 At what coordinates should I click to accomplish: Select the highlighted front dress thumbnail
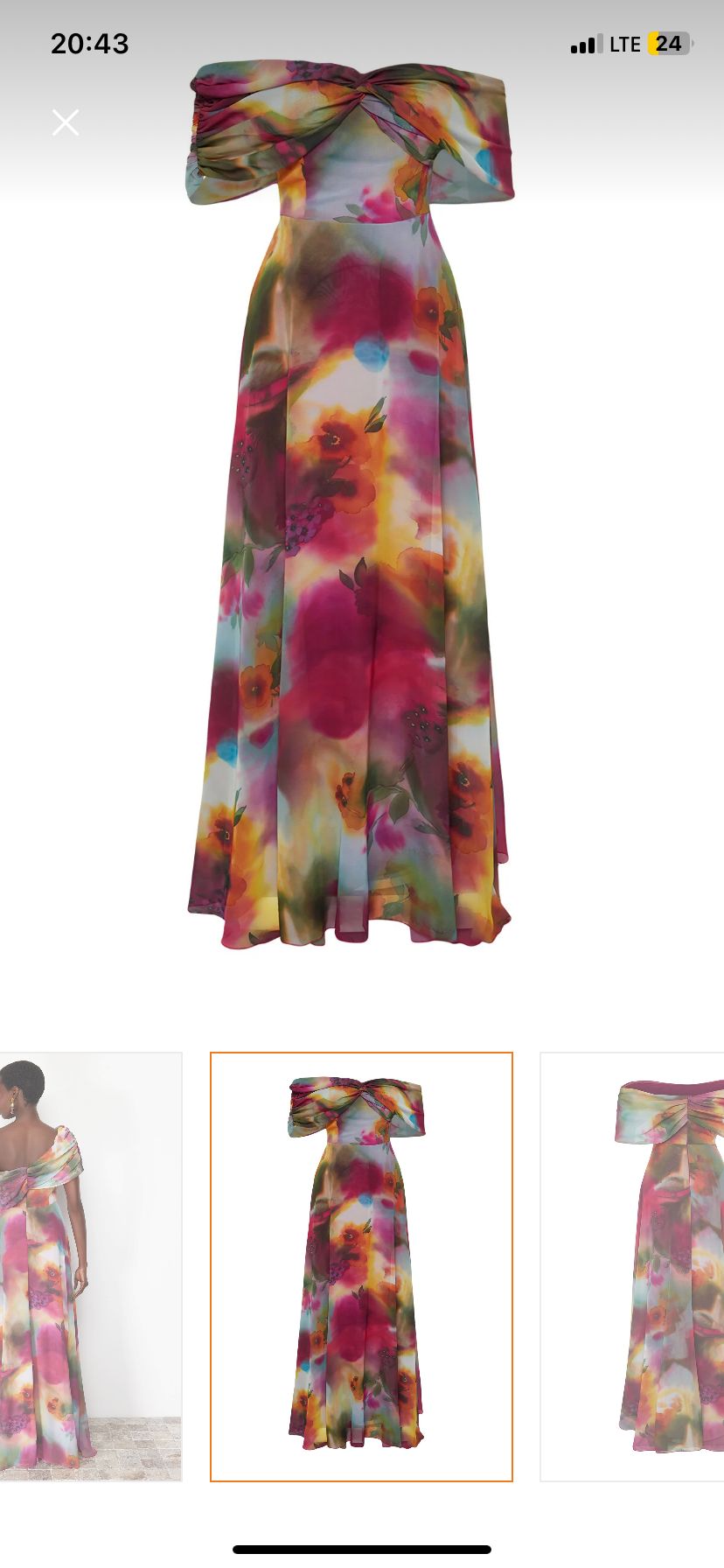[361, 1266]
